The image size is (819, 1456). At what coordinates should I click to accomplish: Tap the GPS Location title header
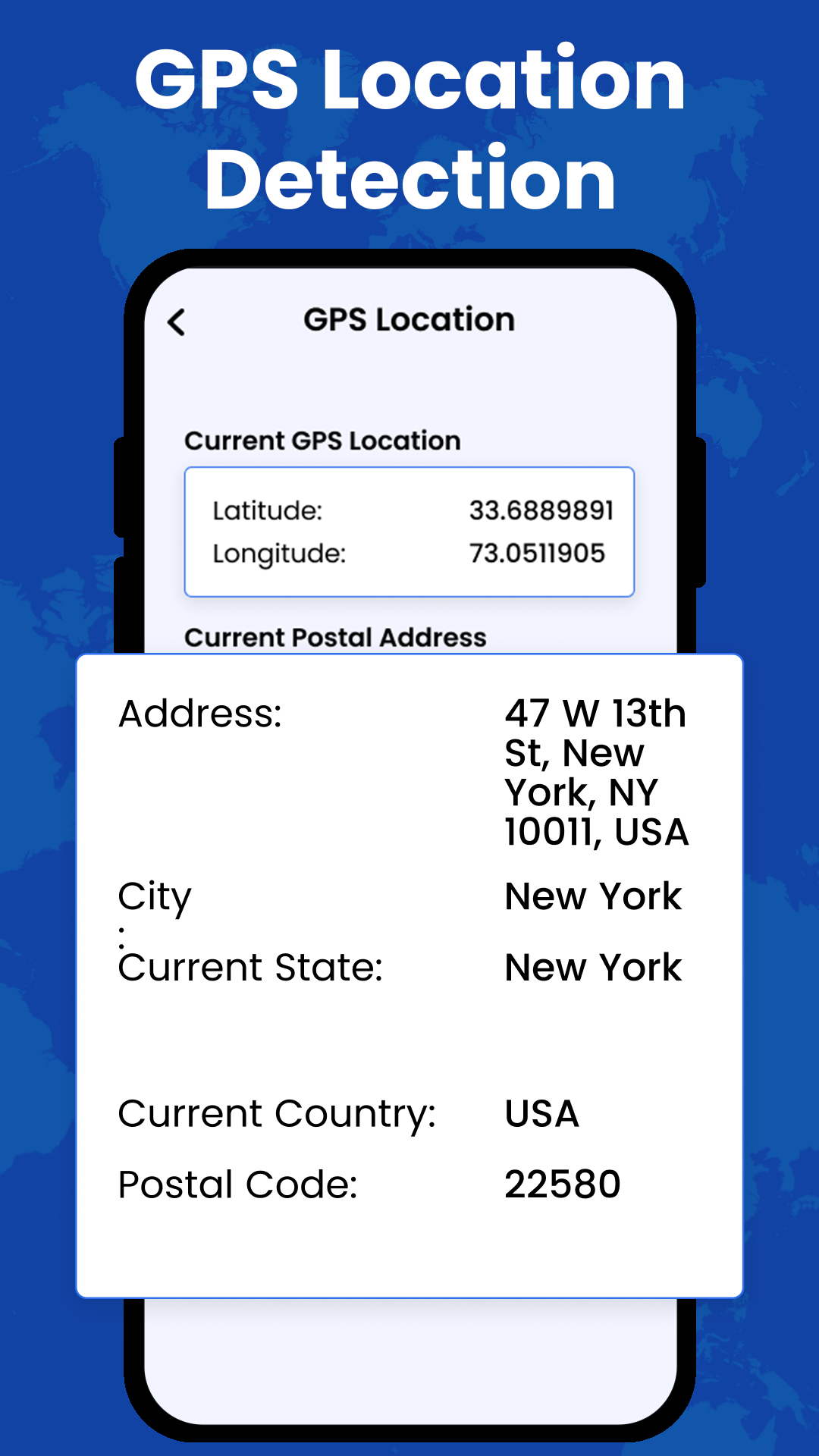[407, 319]
